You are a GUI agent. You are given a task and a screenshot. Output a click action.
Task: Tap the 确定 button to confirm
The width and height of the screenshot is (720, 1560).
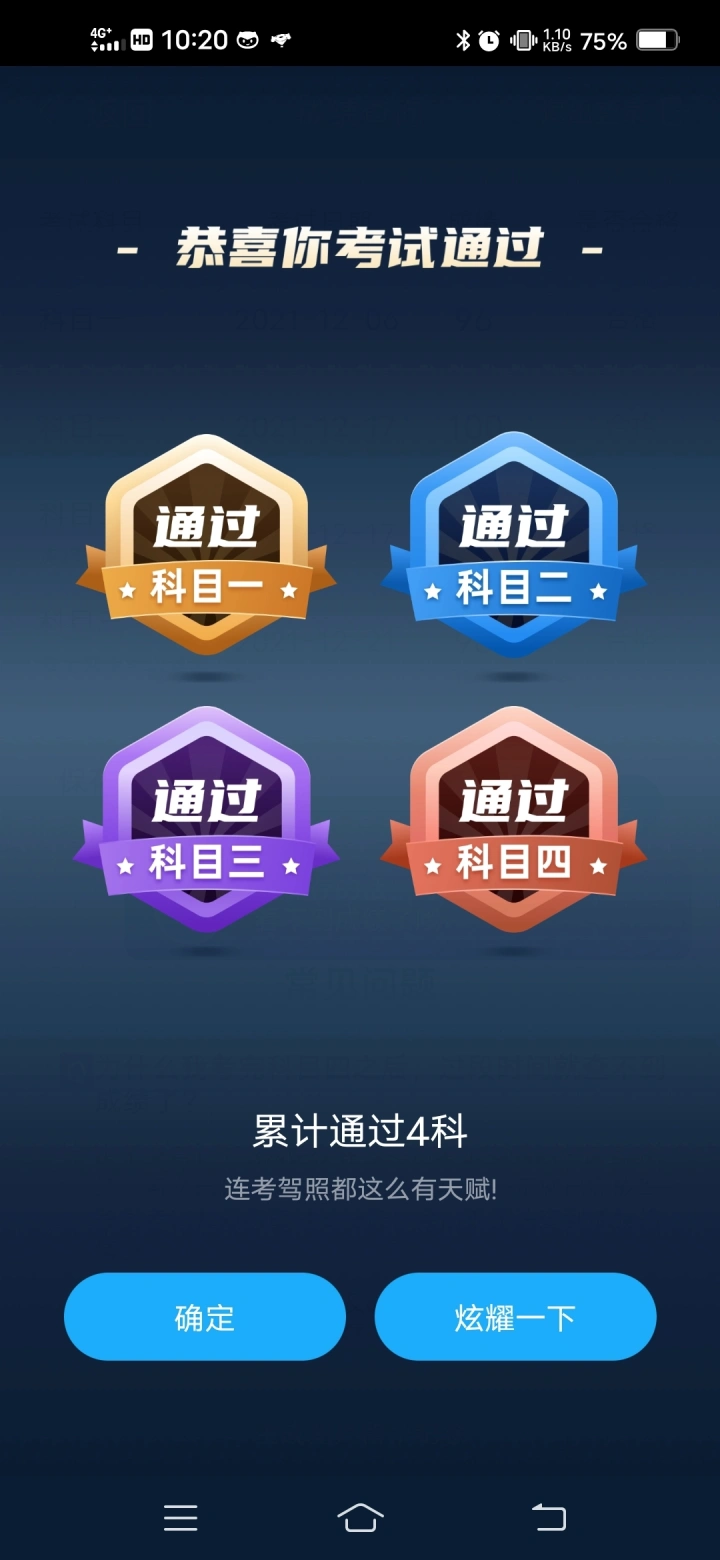(205, 1316)
